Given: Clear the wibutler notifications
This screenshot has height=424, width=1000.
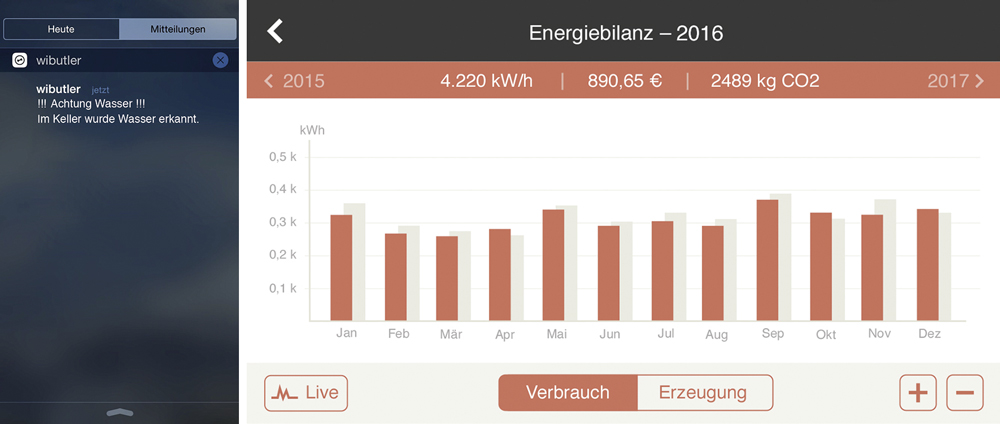Looking at the screenshot, I should coord(220,61).
